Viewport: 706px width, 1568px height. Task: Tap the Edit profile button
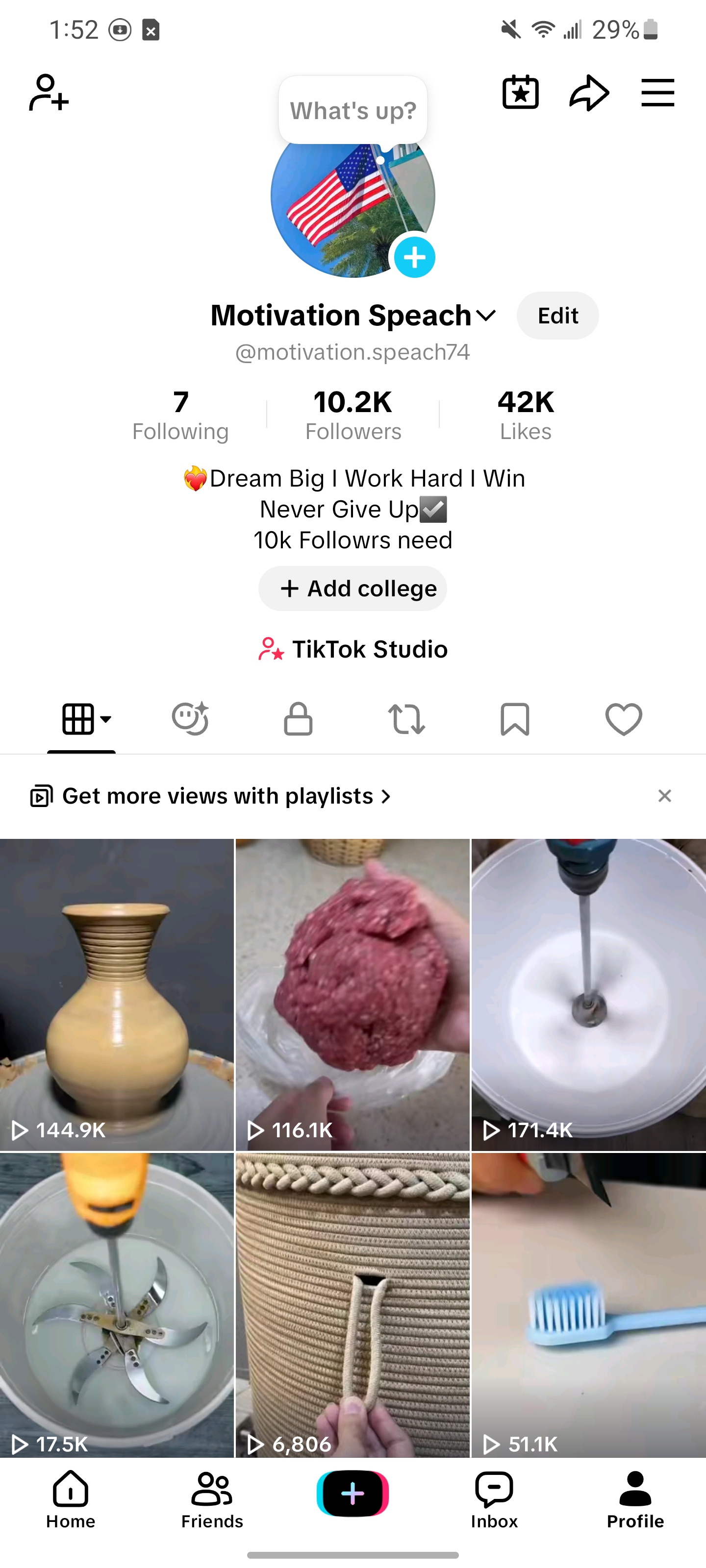(x=557, y=315)
